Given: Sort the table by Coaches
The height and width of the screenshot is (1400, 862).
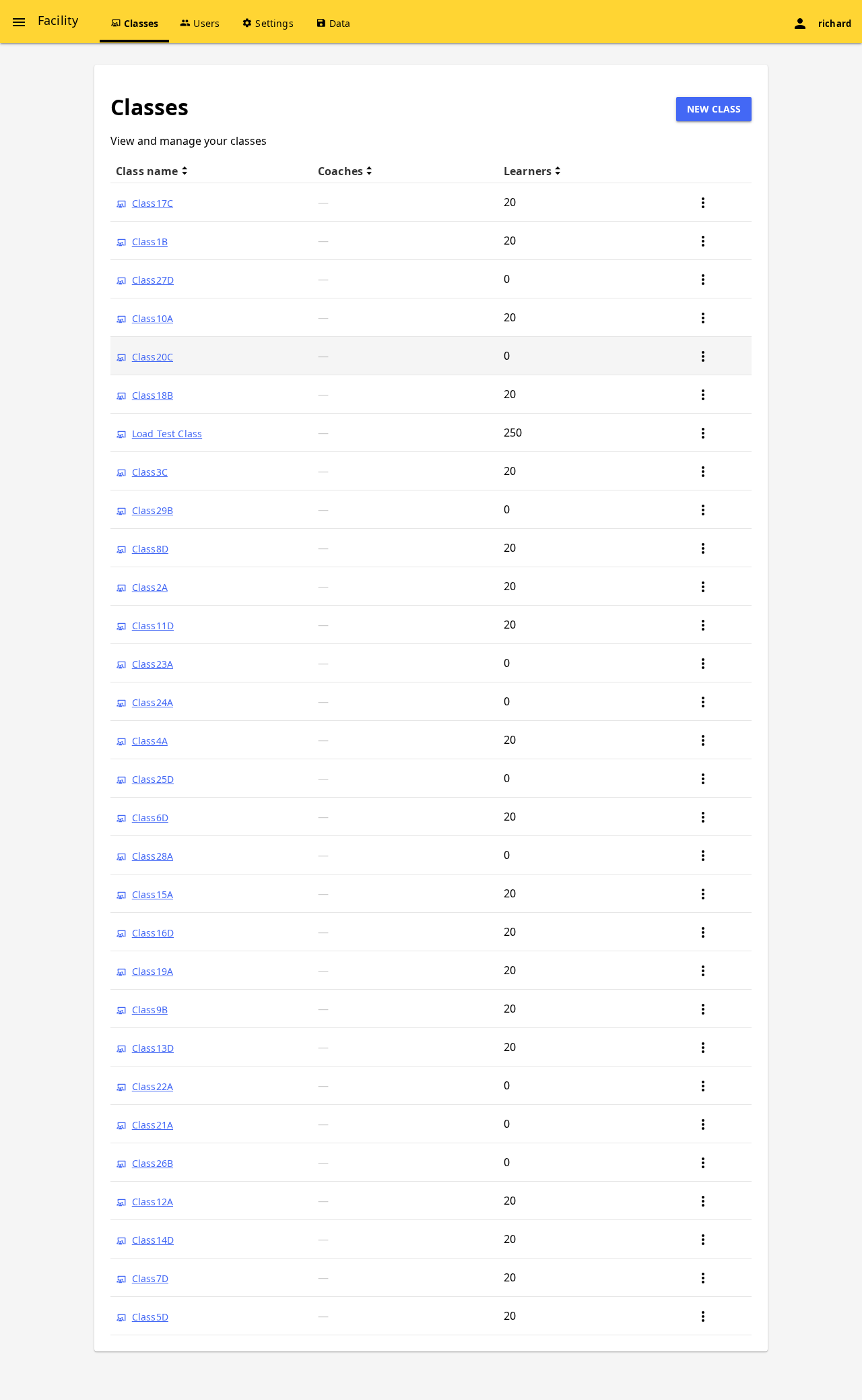Looking at the screenshot, I should click(345, 171).
